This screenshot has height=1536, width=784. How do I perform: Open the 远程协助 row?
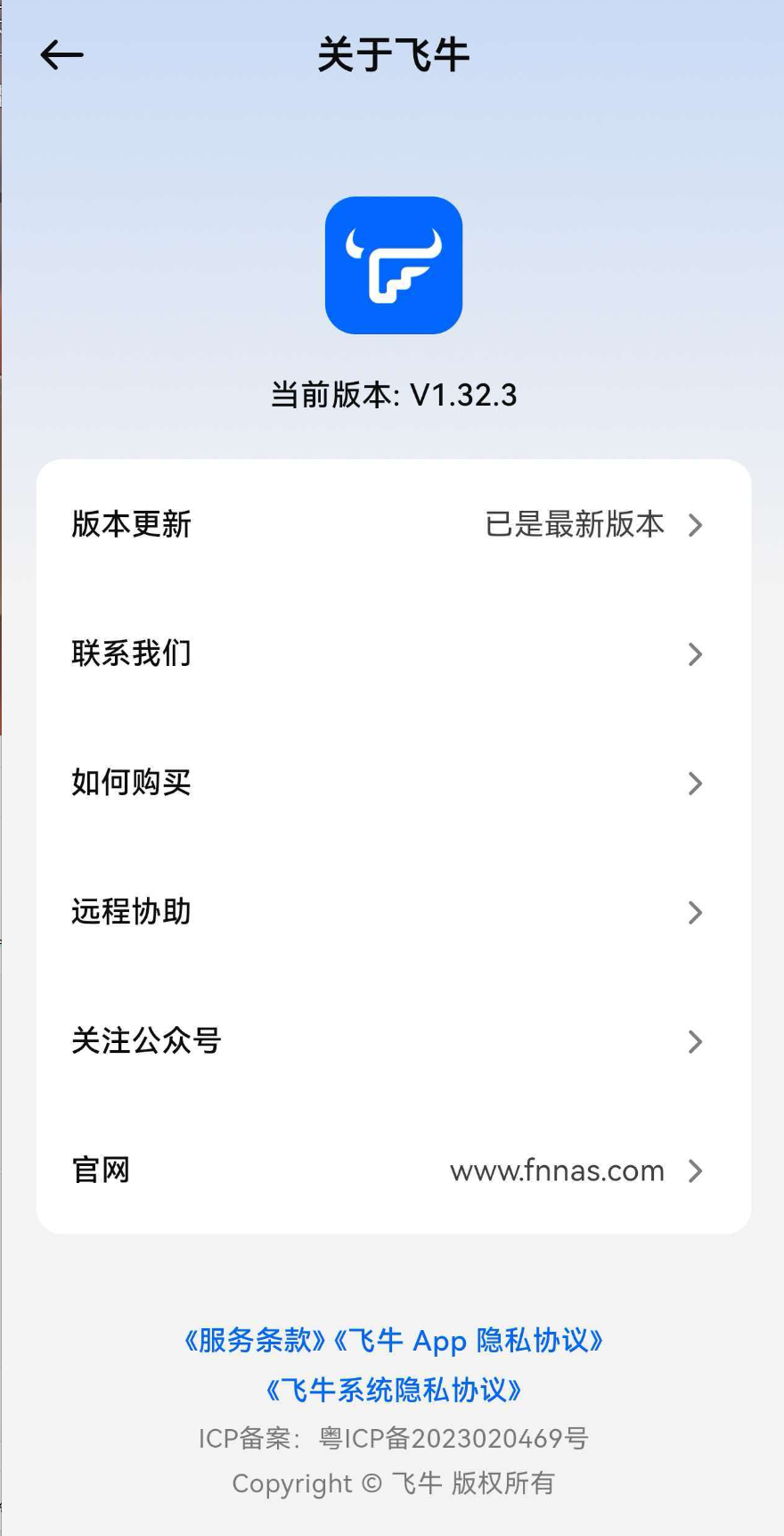(393, 912)
